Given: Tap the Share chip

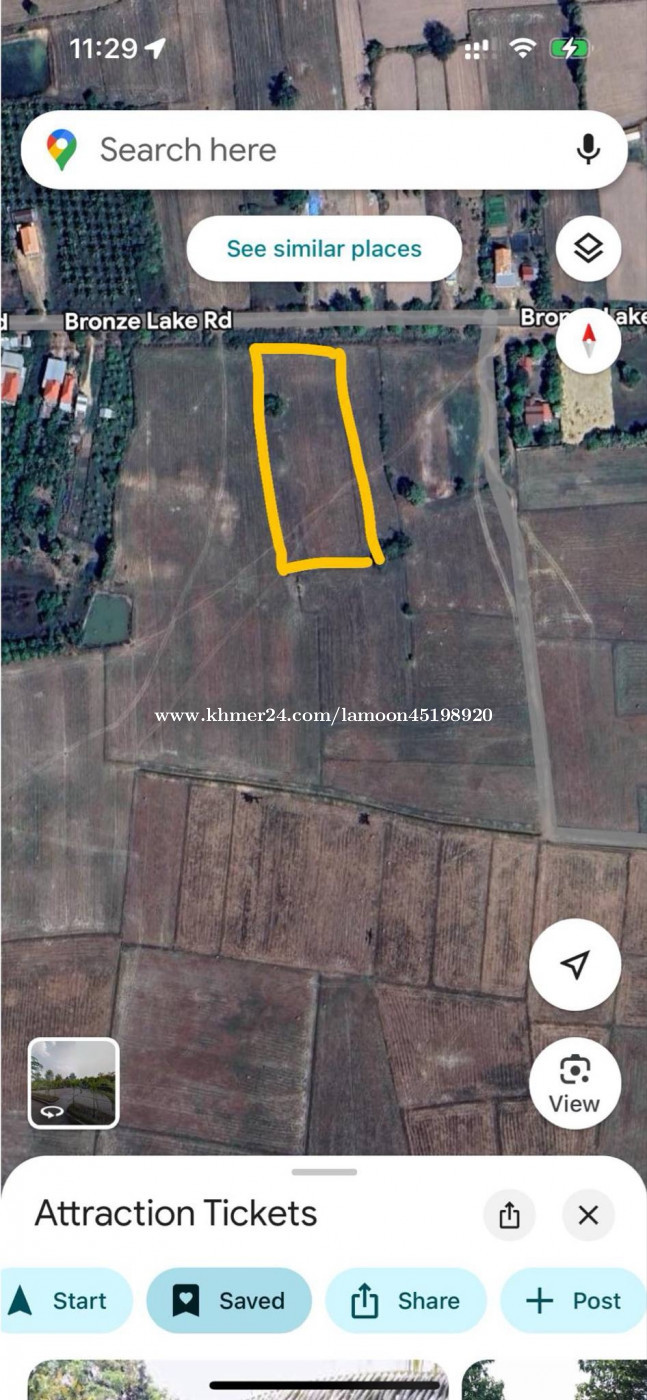Looking at the screenshot, I should 406,1300.
